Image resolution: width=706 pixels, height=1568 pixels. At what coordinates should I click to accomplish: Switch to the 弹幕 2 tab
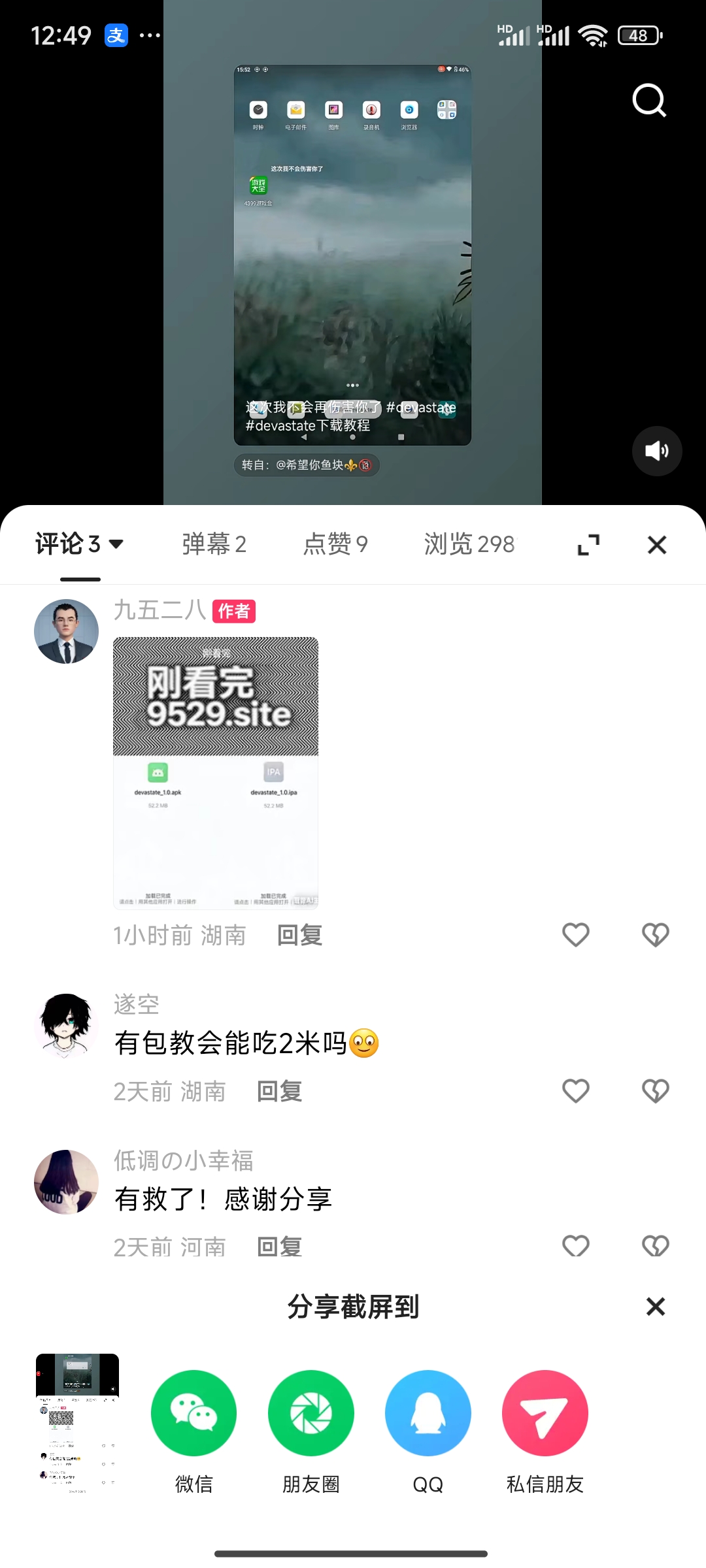tap(214, 544)
